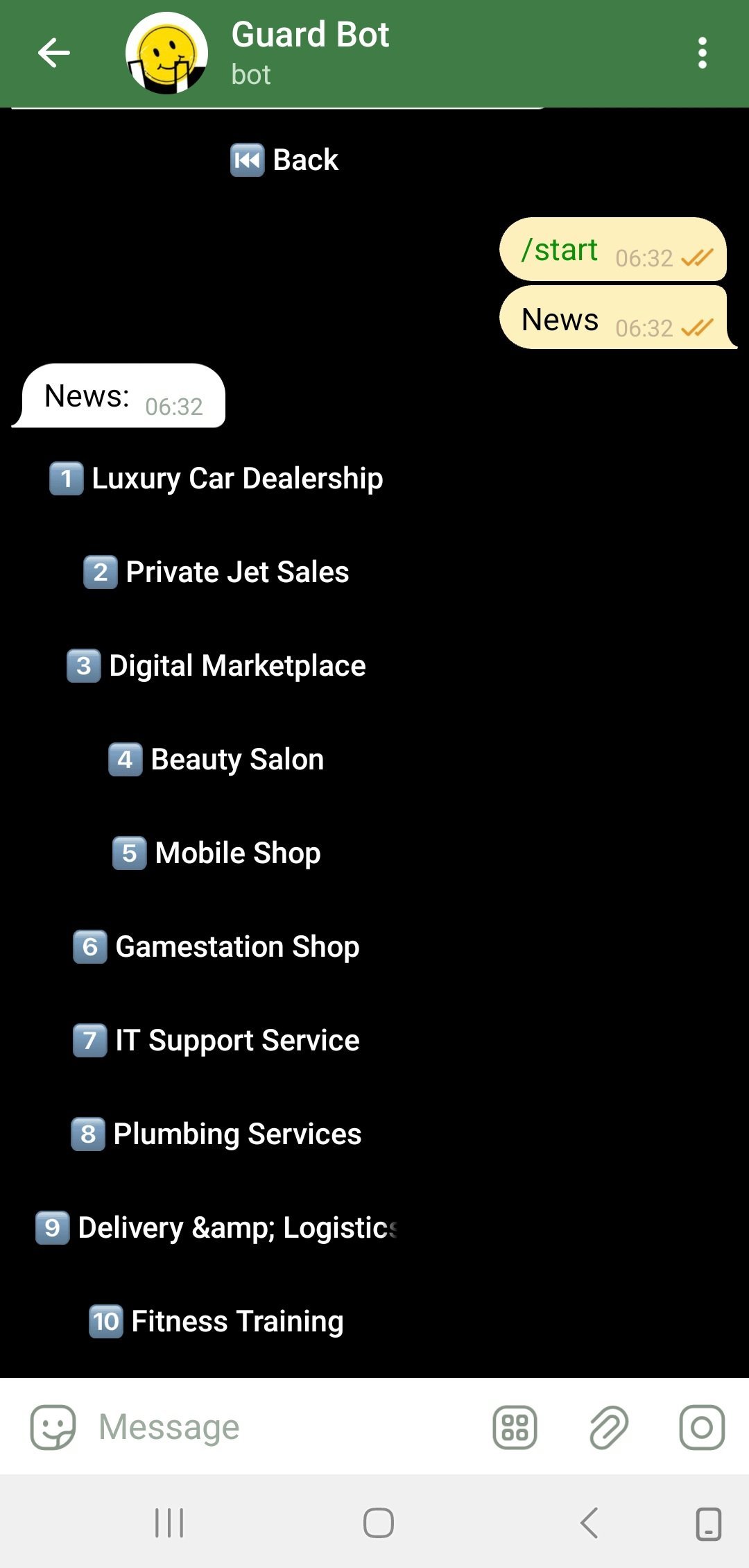Open the sticker and emoji panel
The width and height of the screenshot is (749, 1568).
click(53, 1427)
